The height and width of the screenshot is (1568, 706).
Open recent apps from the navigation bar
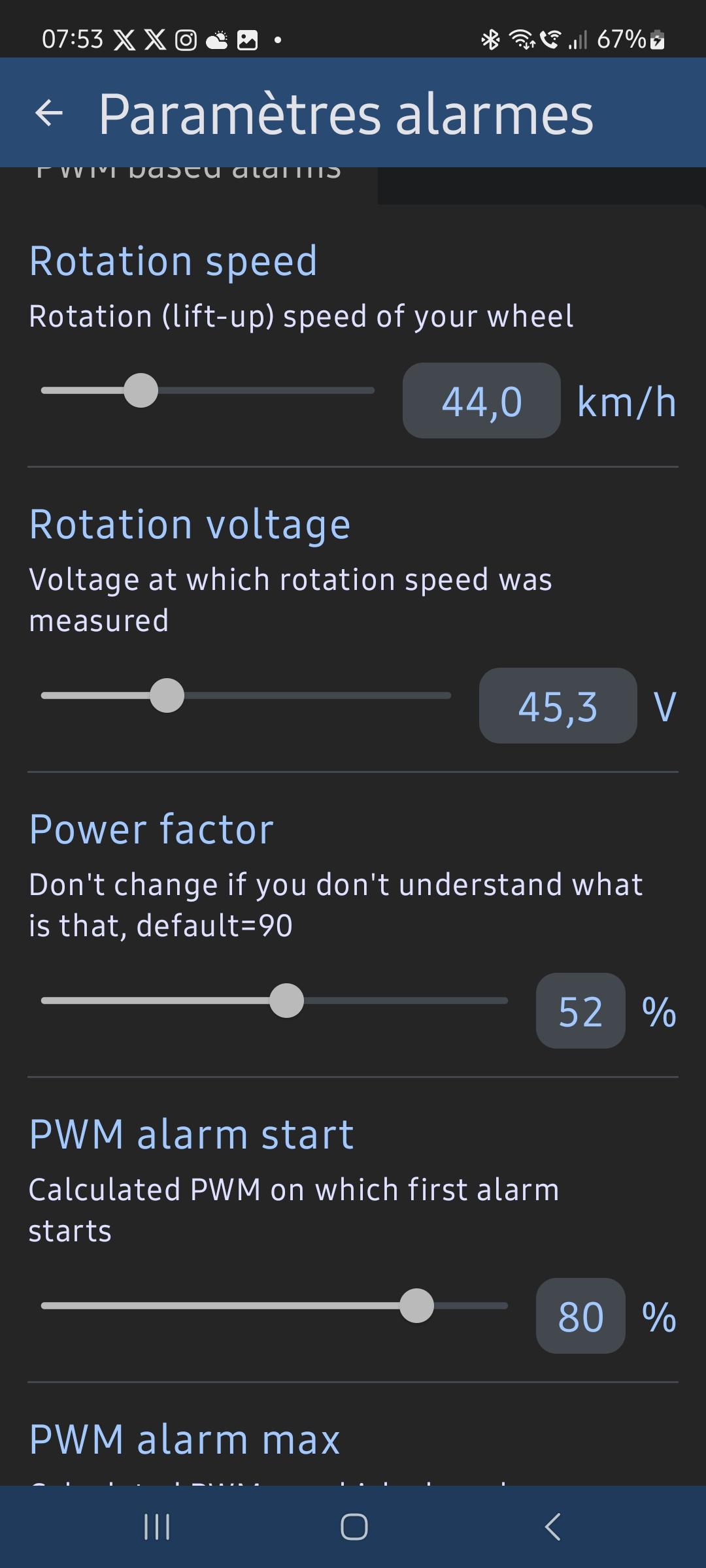(x=157, y=1527)
